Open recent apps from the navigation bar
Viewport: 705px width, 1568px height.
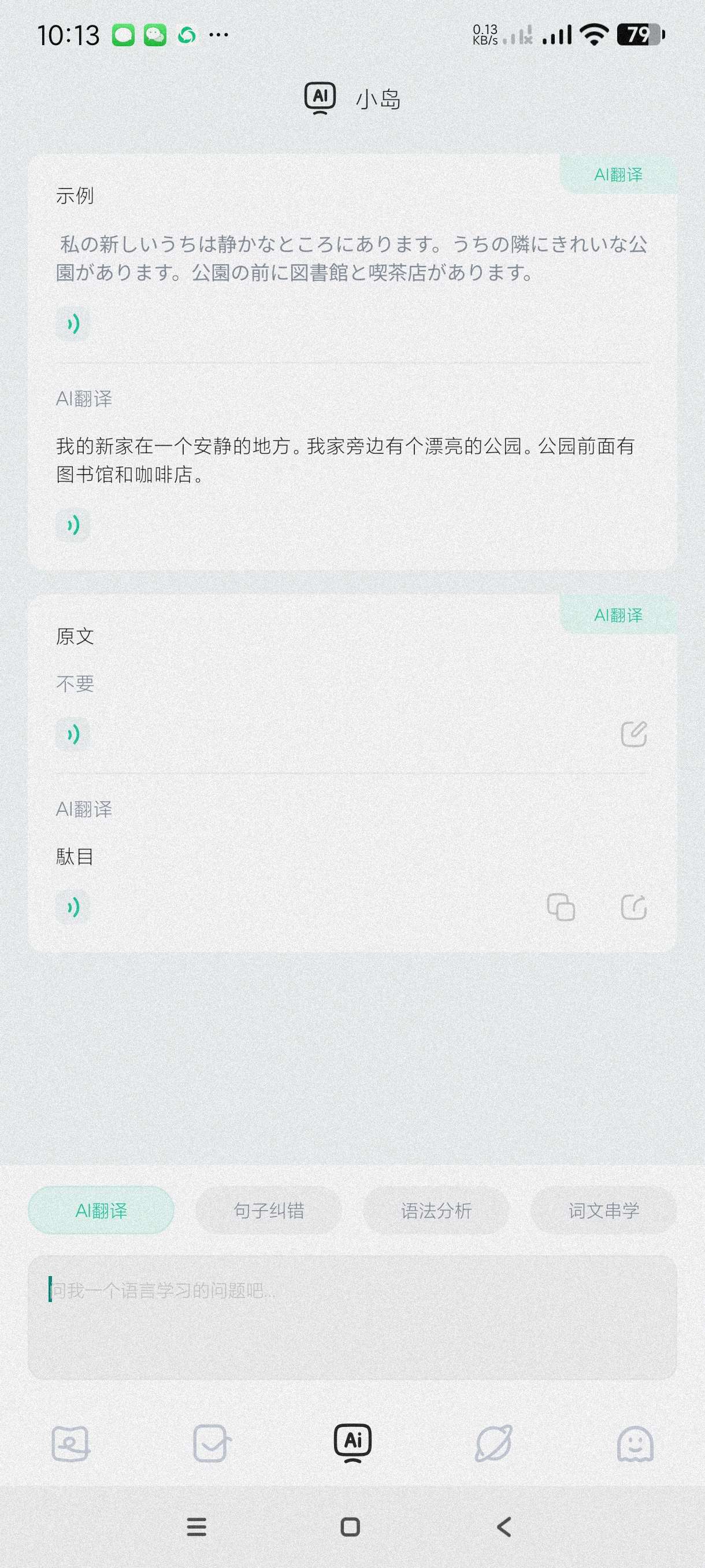click(x=196, y=1526)
